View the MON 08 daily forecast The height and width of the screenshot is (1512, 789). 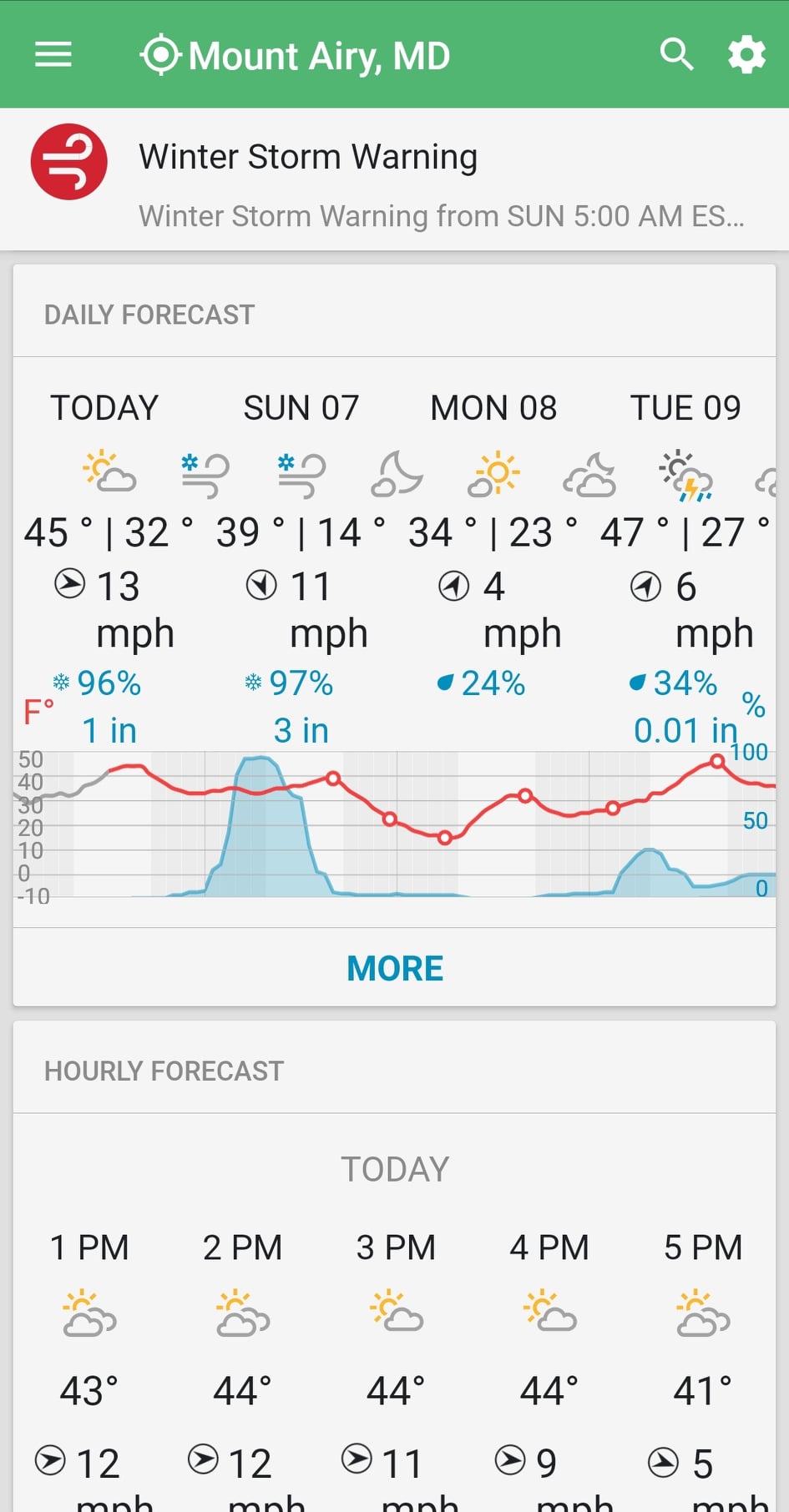click(x=493, y=408)
